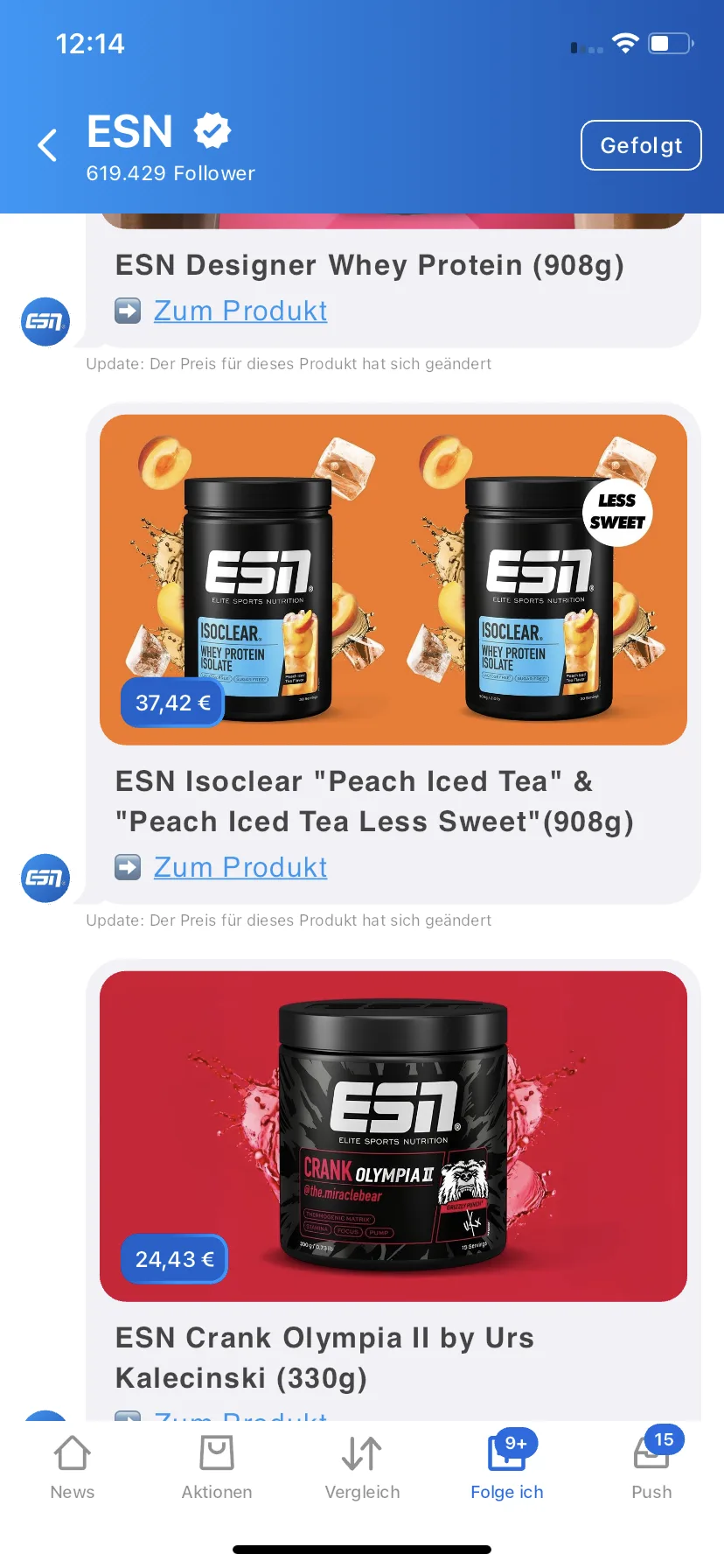Select the Folge ich tab
Viewport: 724px width, 1568px height.
(x=507, y=1468)
